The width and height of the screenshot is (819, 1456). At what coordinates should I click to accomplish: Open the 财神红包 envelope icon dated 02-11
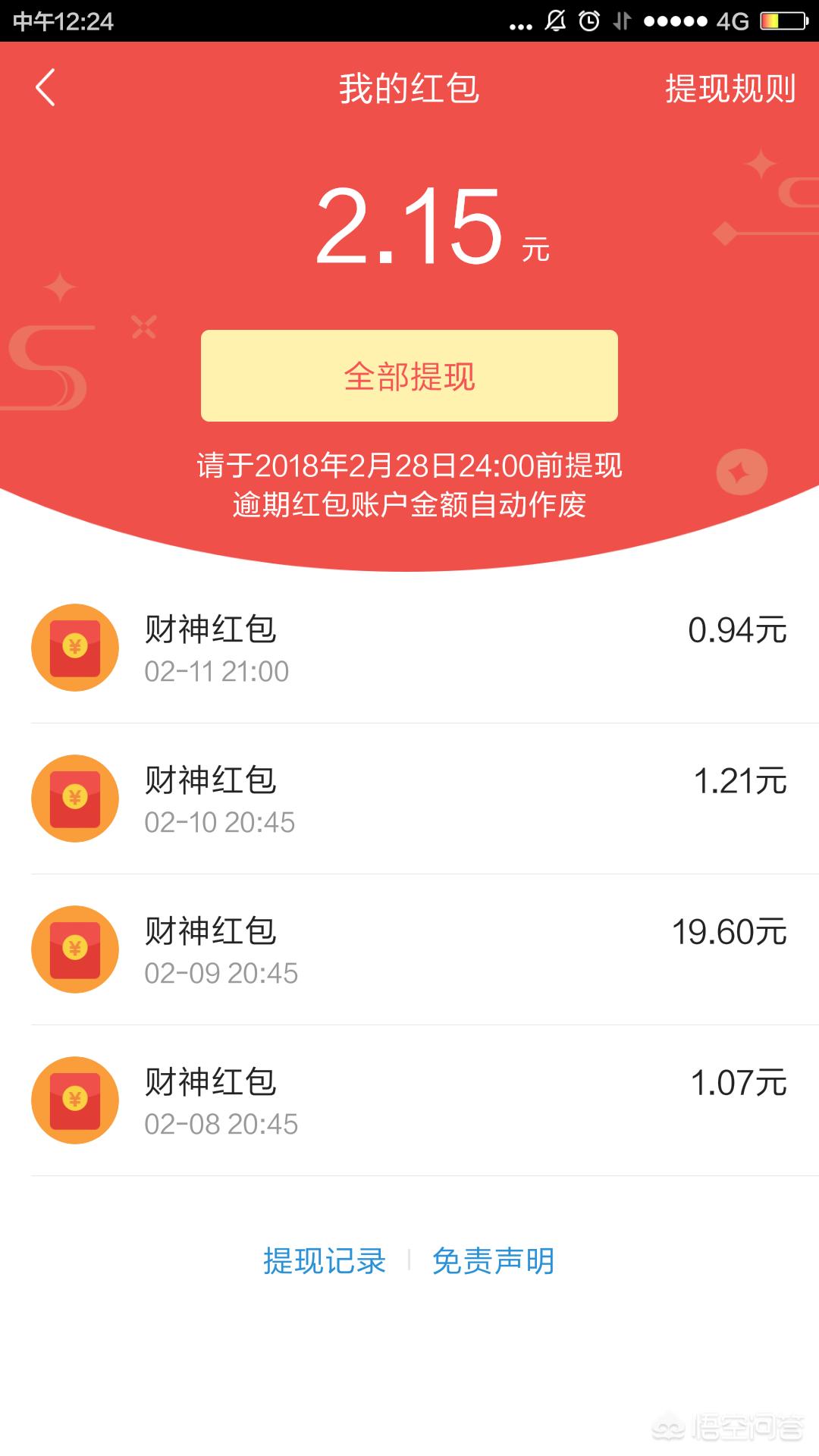coord(74,648)
